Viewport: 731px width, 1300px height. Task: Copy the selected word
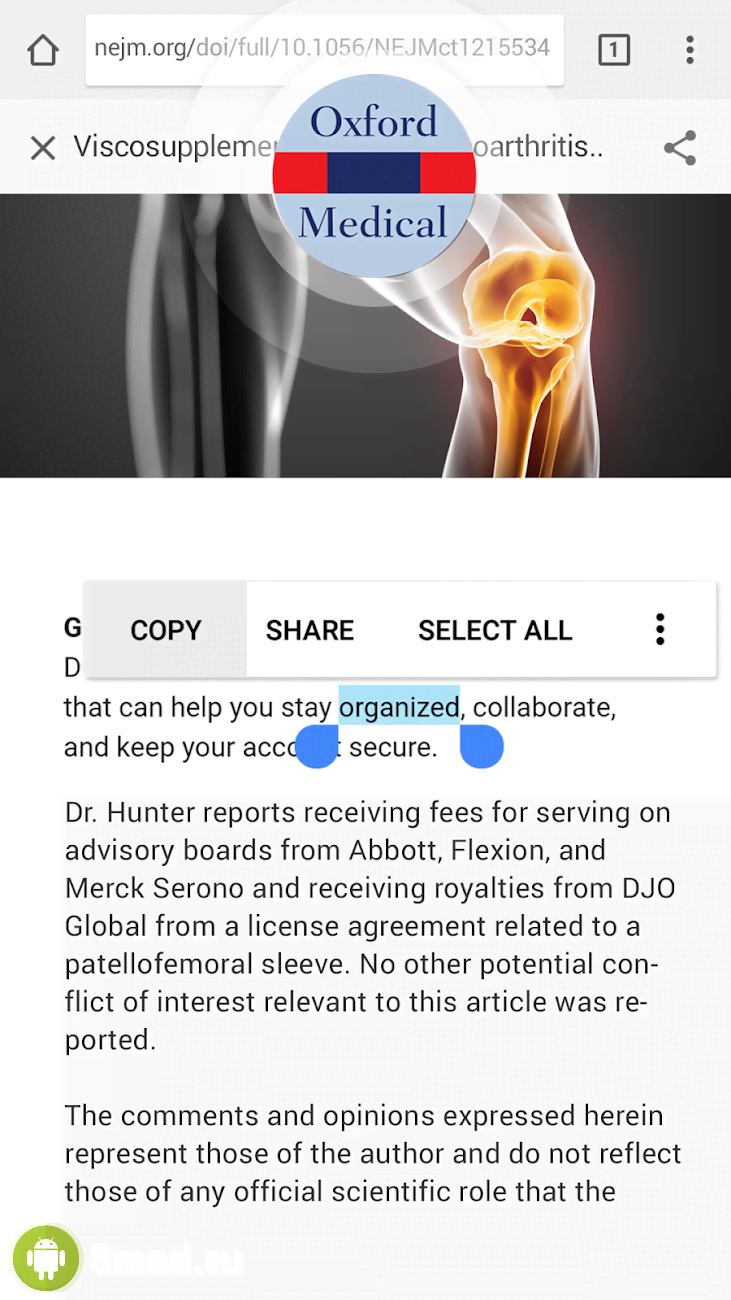[x=166, y=630]
